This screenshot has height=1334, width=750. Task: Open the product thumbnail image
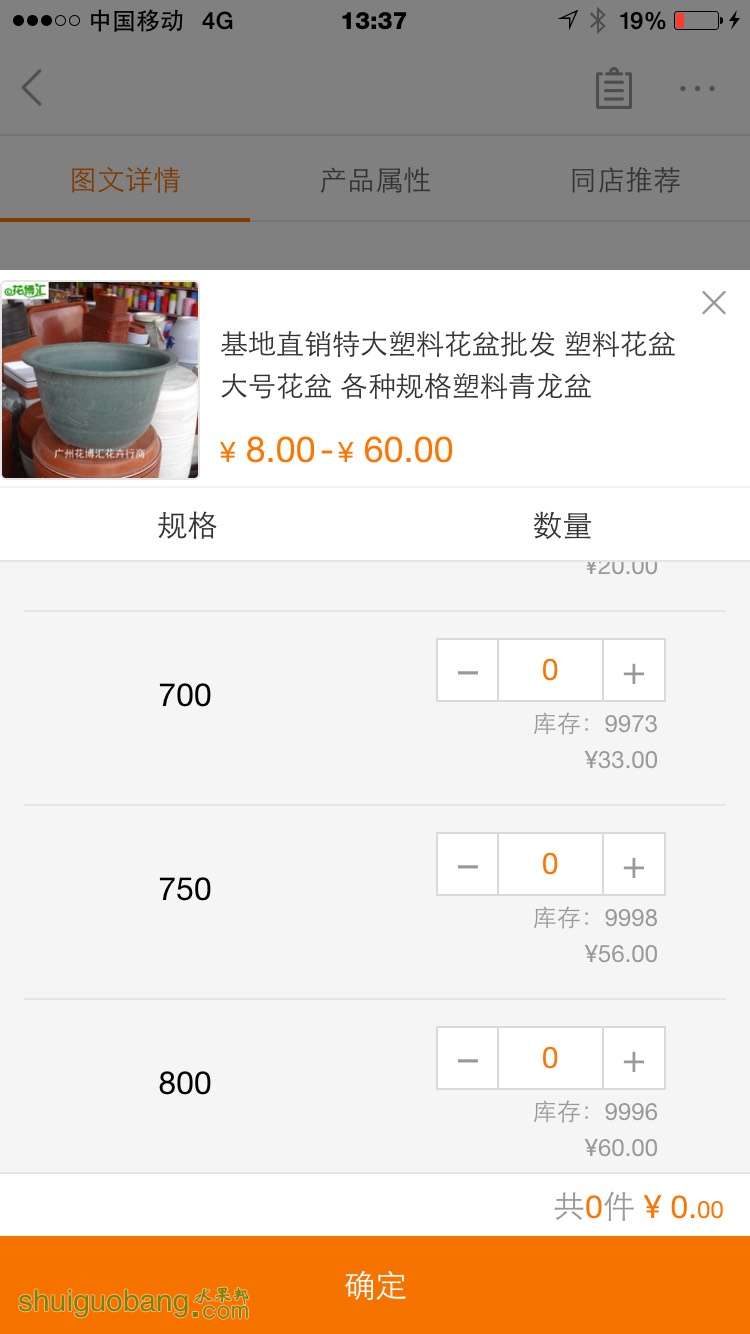pos(100,380)
